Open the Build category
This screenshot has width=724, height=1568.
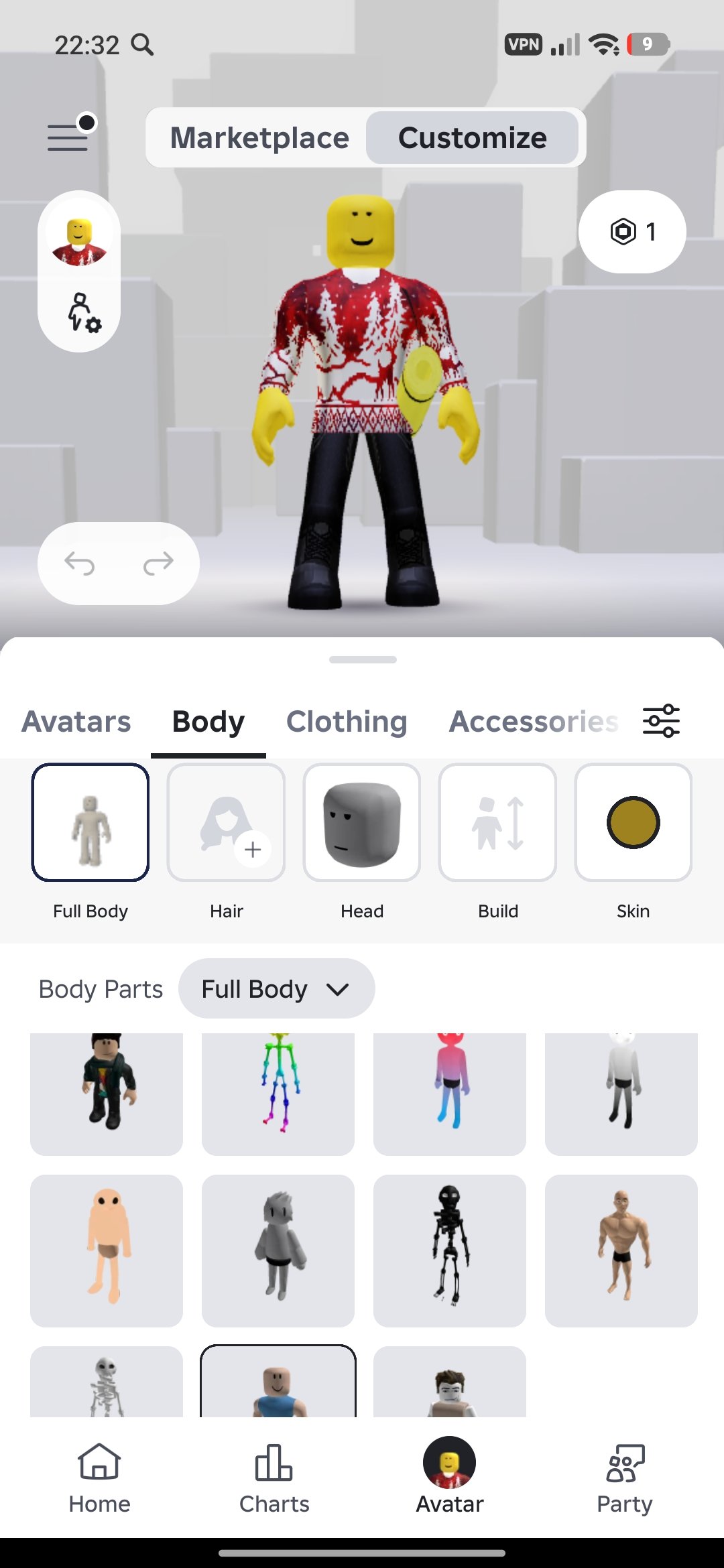497,823
